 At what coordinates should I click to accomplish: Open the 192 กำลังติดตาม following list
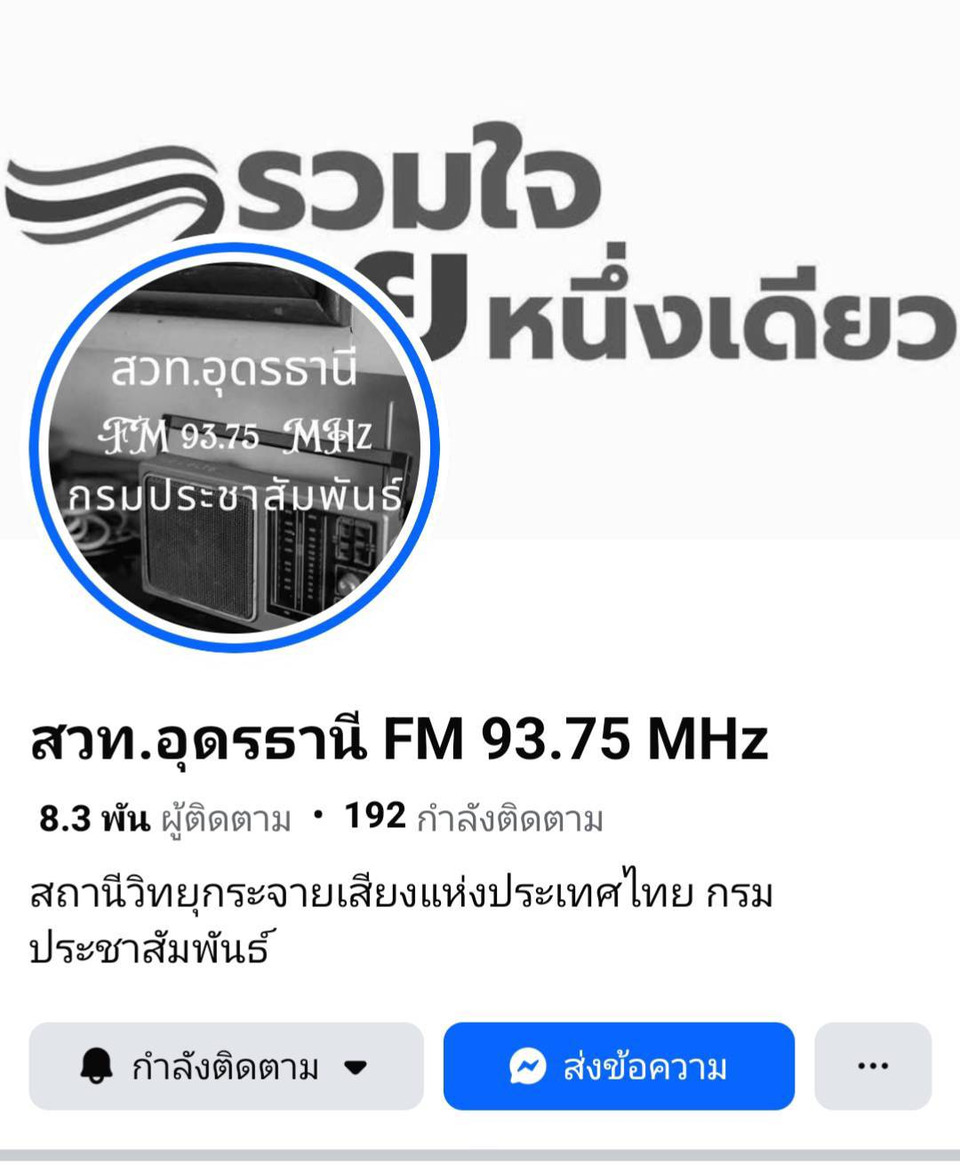pos(474,820)
